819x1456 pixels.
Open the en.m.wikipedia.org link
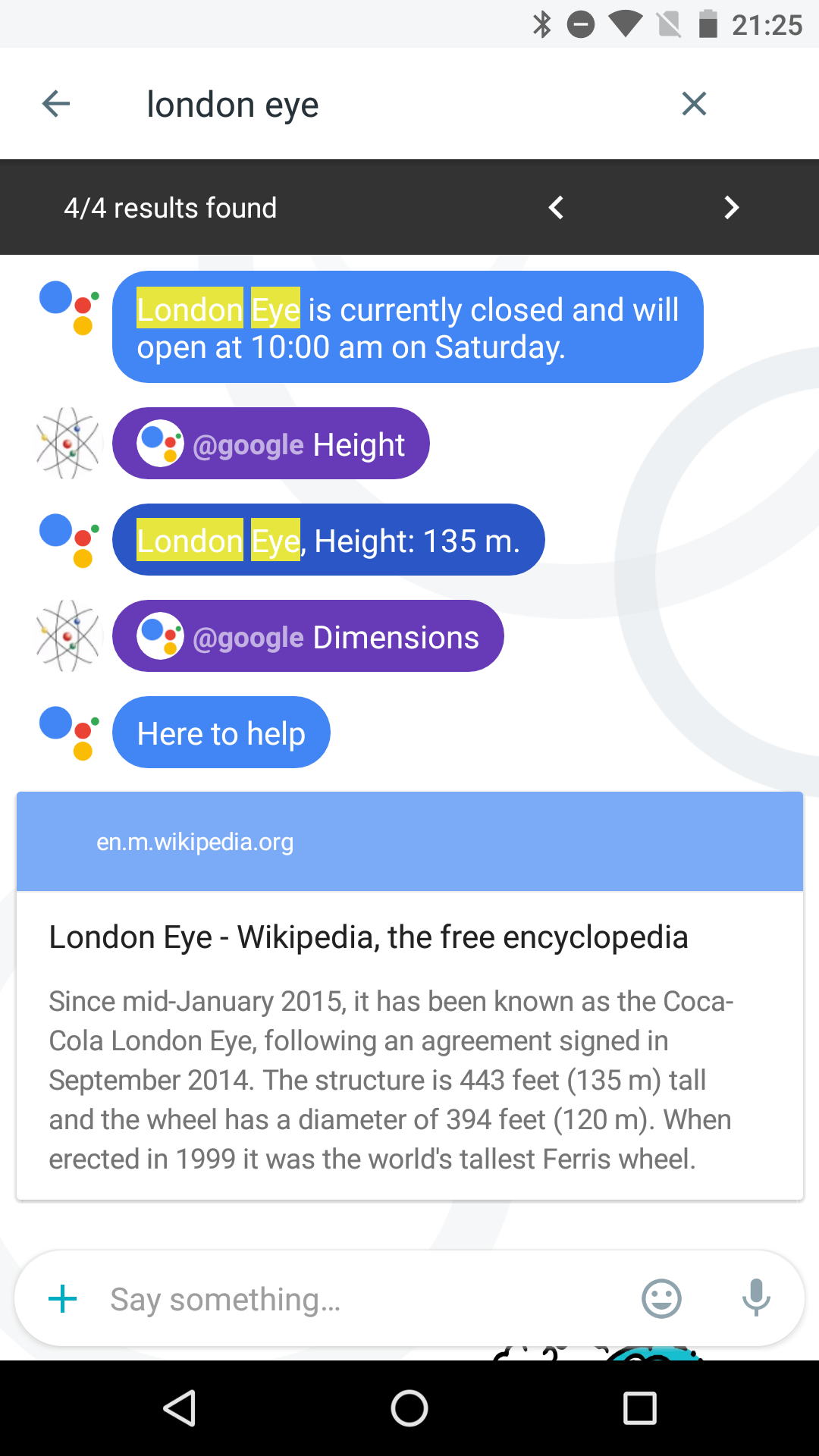pyautogui.click(x=196, y=842)
